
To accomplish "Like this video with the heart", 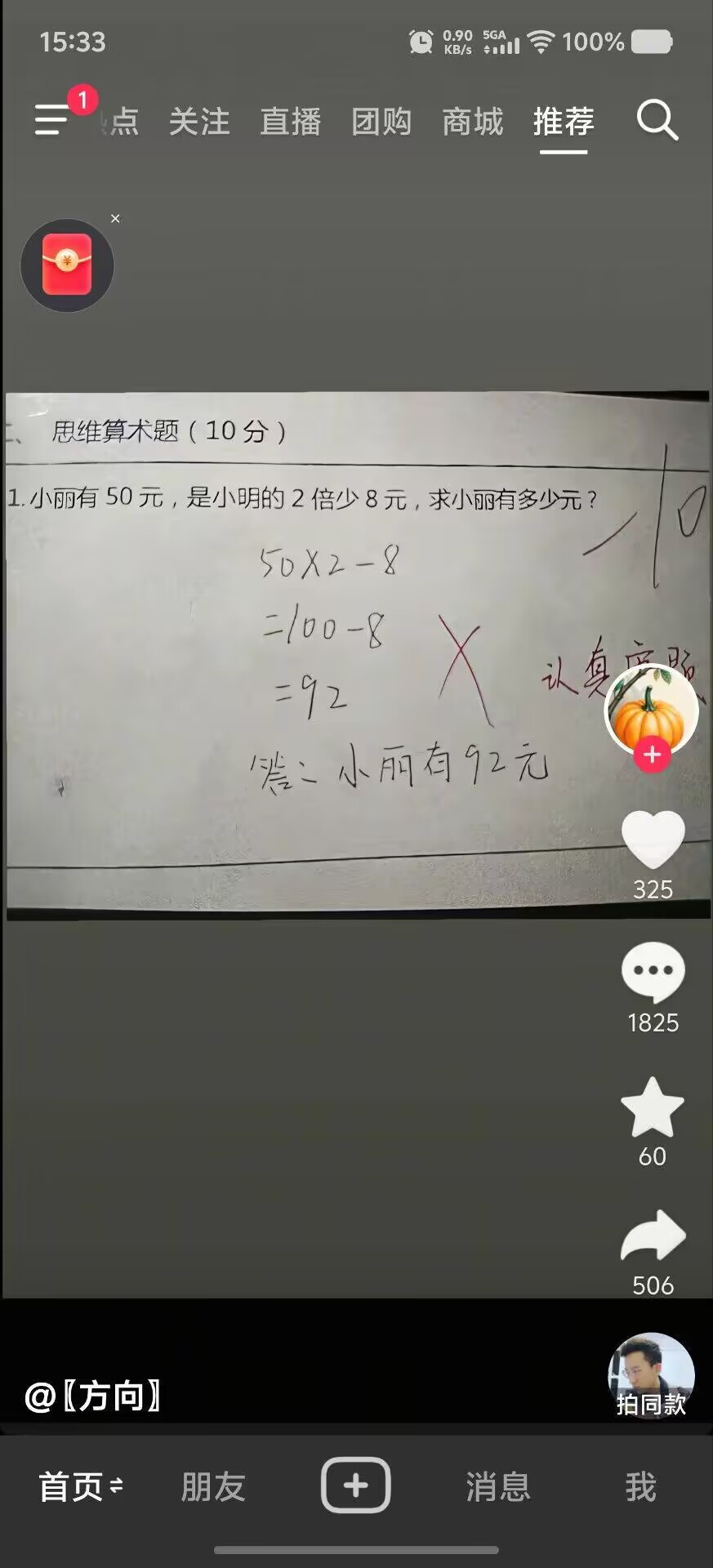I will coord(653,840).
